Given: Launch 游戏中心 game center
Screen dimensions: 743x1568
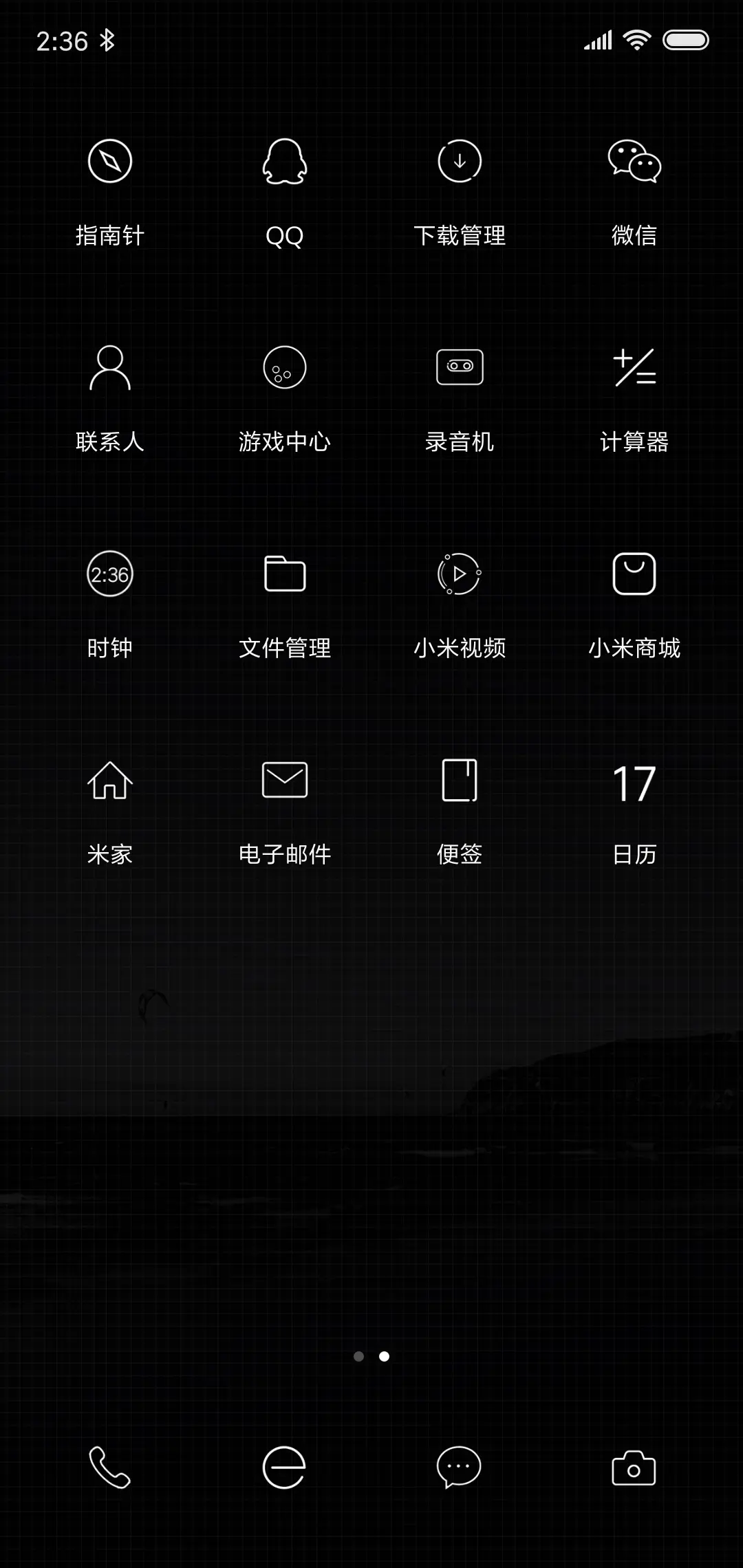Looking at the screenshot, I should [x=285, y=369].
